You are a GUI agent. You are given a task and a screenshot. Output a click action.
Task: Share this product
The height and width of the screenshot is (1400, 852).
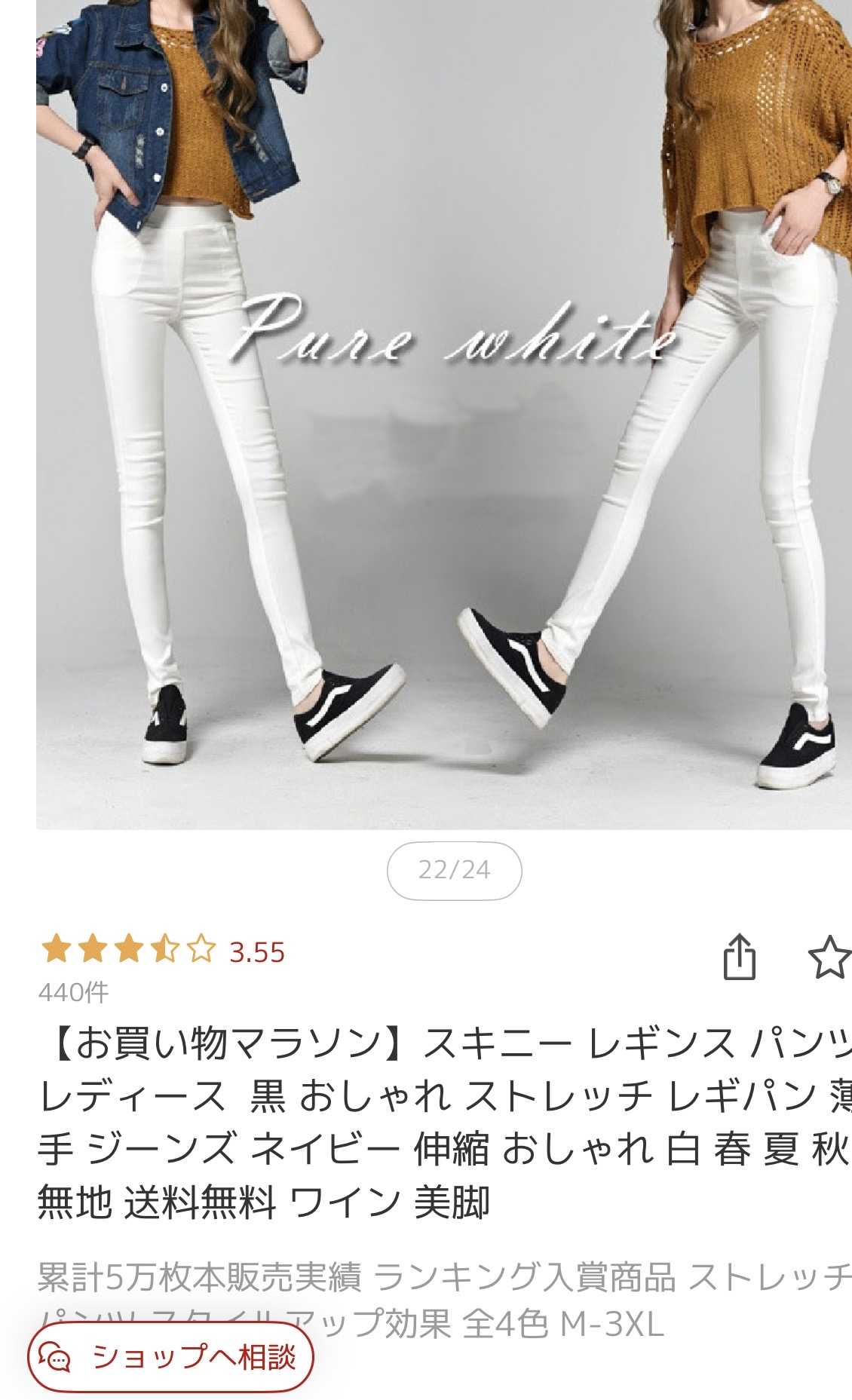(x=739, y=957)
